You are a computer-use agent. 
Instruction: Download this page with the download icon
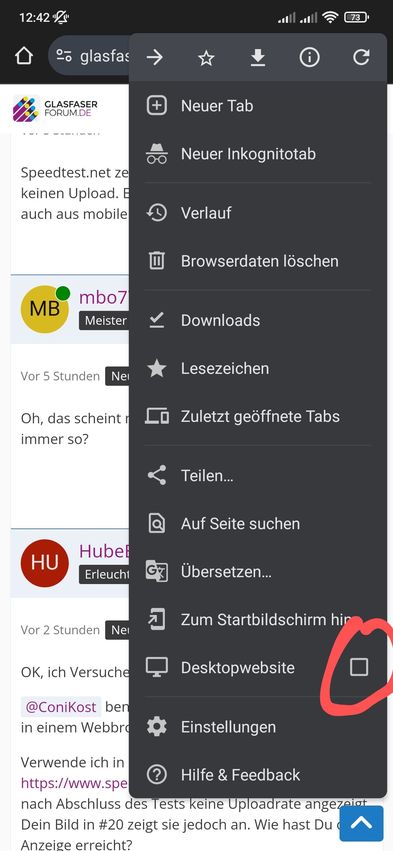pyautogui.click(x=258, y=57)
